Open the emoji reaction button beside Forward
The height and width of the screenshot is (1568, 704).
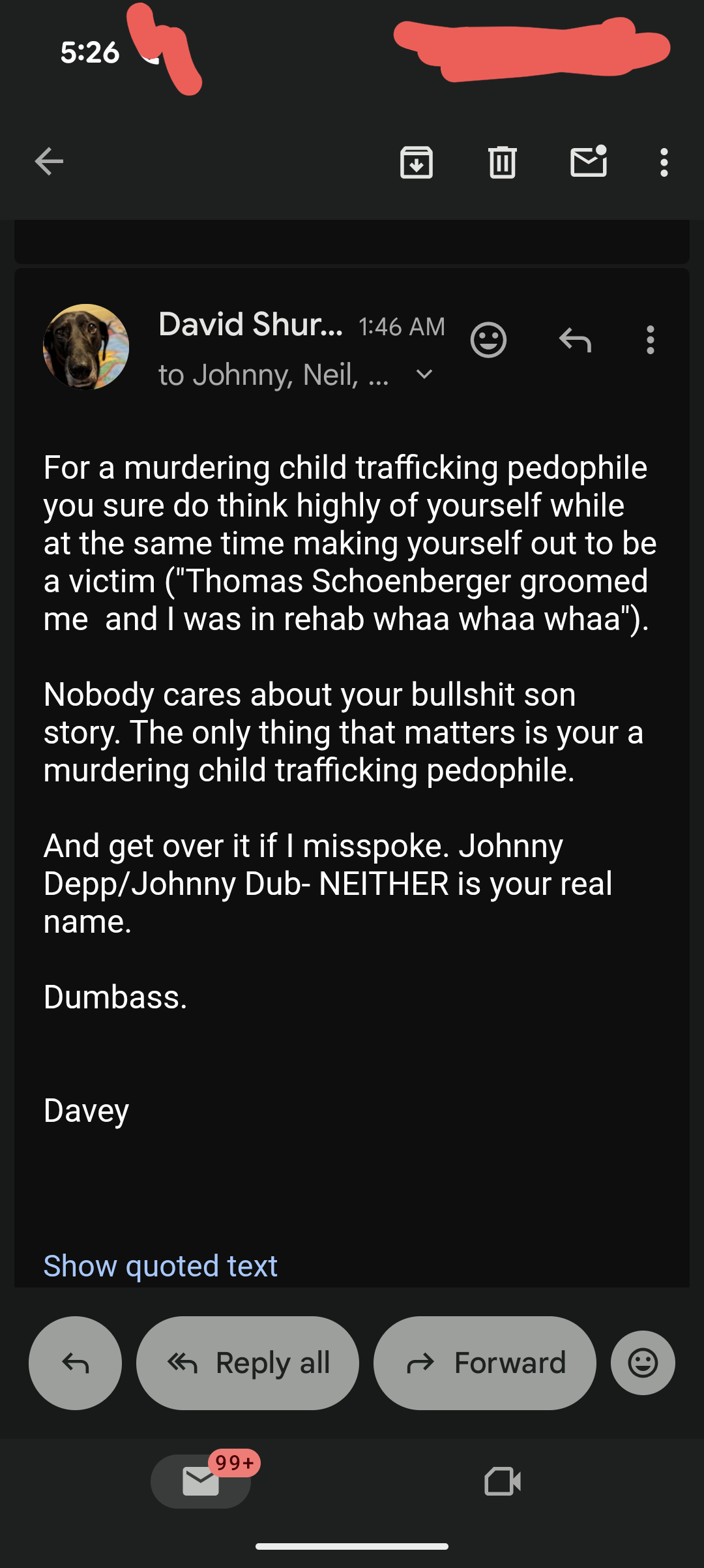(x=643, y=1363)
